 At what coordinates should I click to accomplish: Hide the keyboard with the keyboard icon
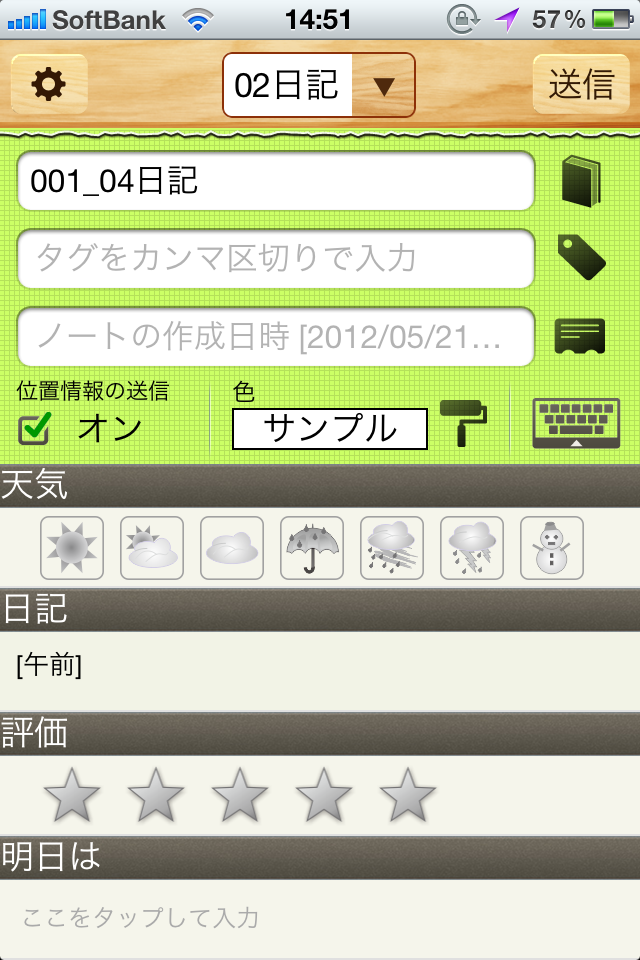coord(576,423)
